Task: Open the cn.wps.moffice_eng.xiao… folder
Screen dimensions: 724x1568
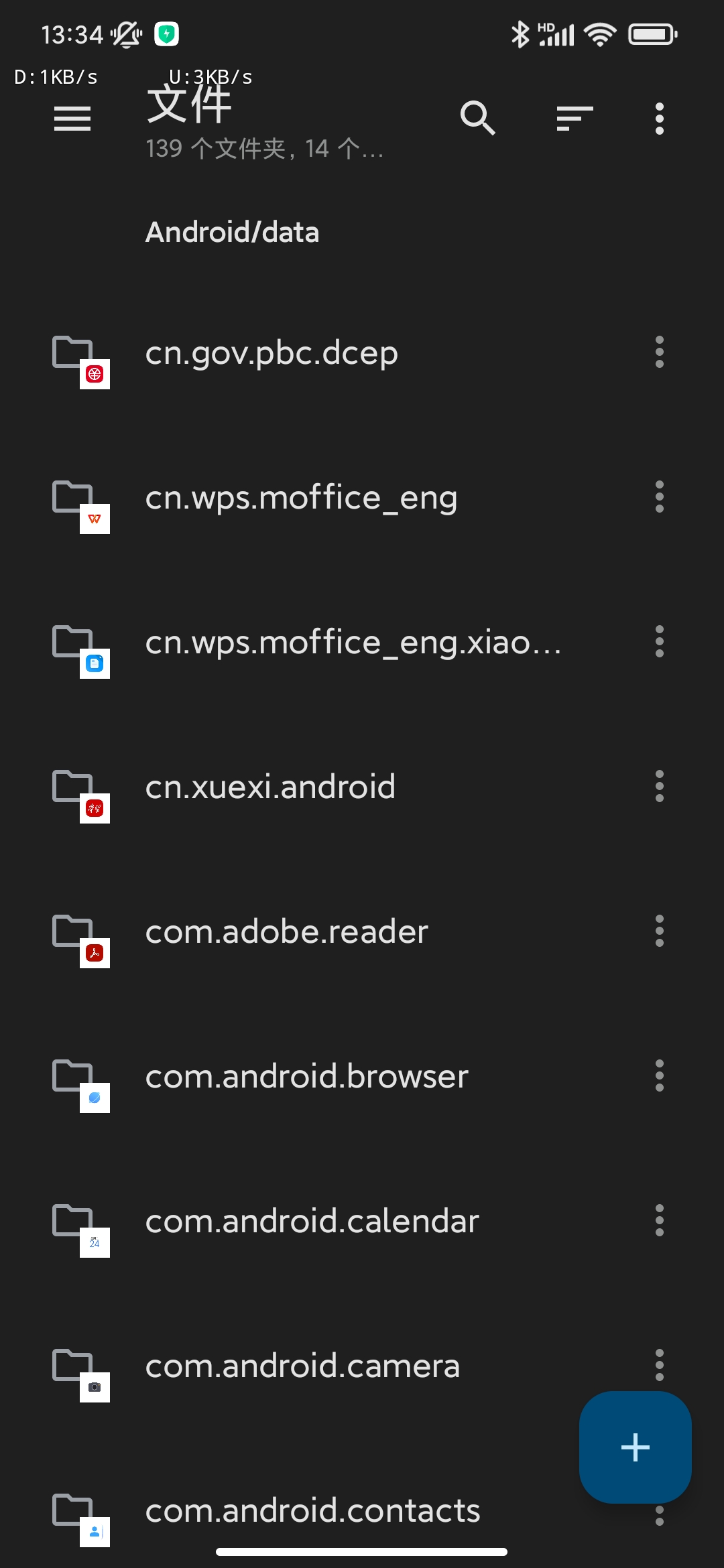Action: click(x=352, y=643)
